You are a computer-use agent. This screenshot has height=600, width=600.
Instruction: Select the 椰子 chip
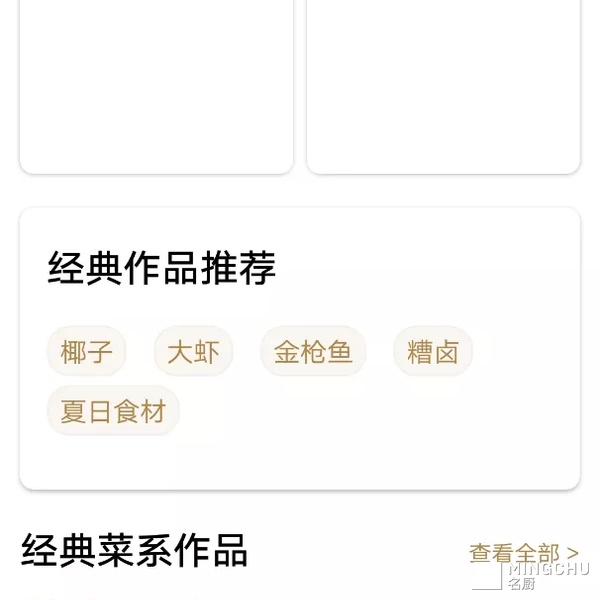[87, 352]
